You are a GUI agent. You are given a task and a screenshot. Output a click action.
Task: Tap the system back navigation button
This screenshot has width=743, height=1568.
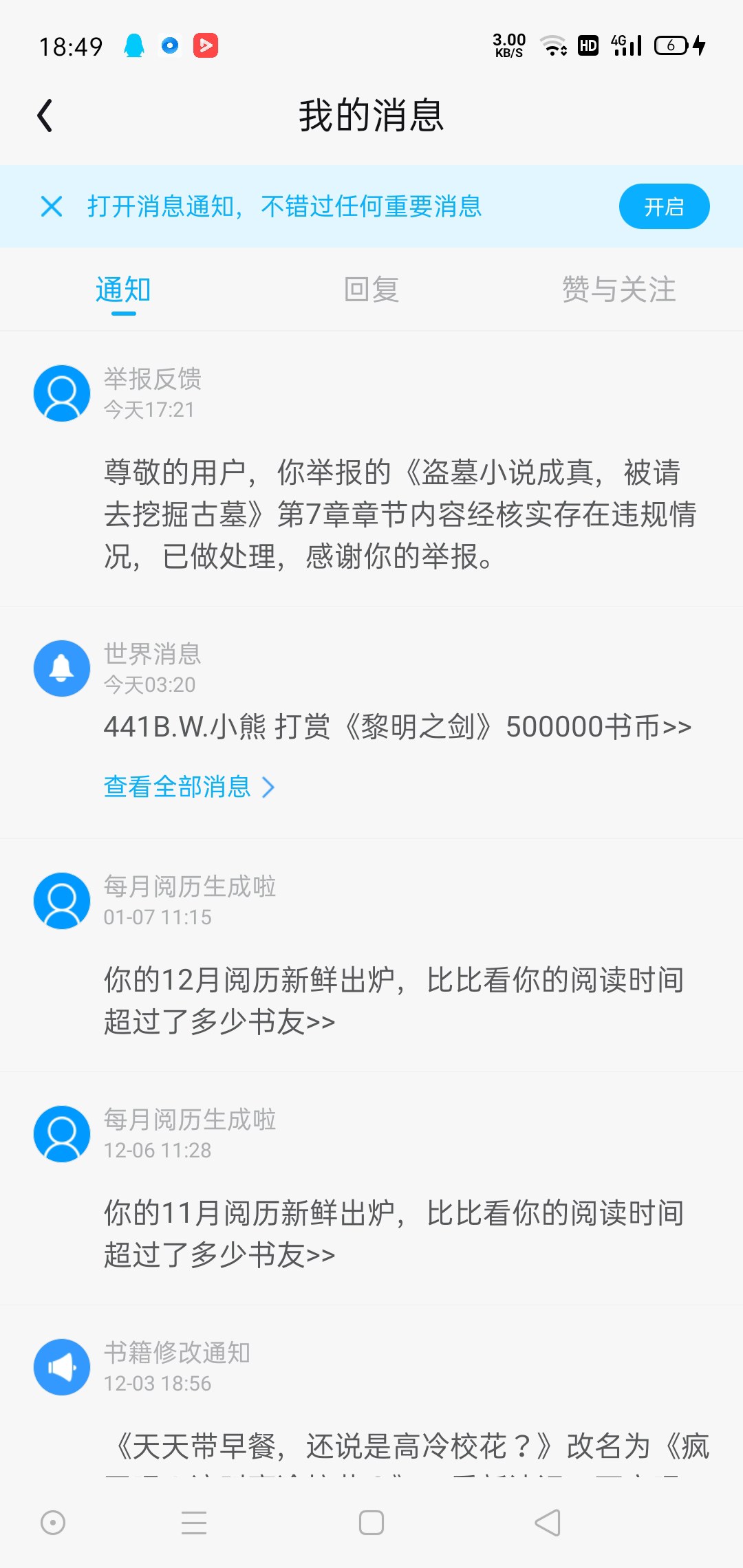click(x=548, y=1523)
